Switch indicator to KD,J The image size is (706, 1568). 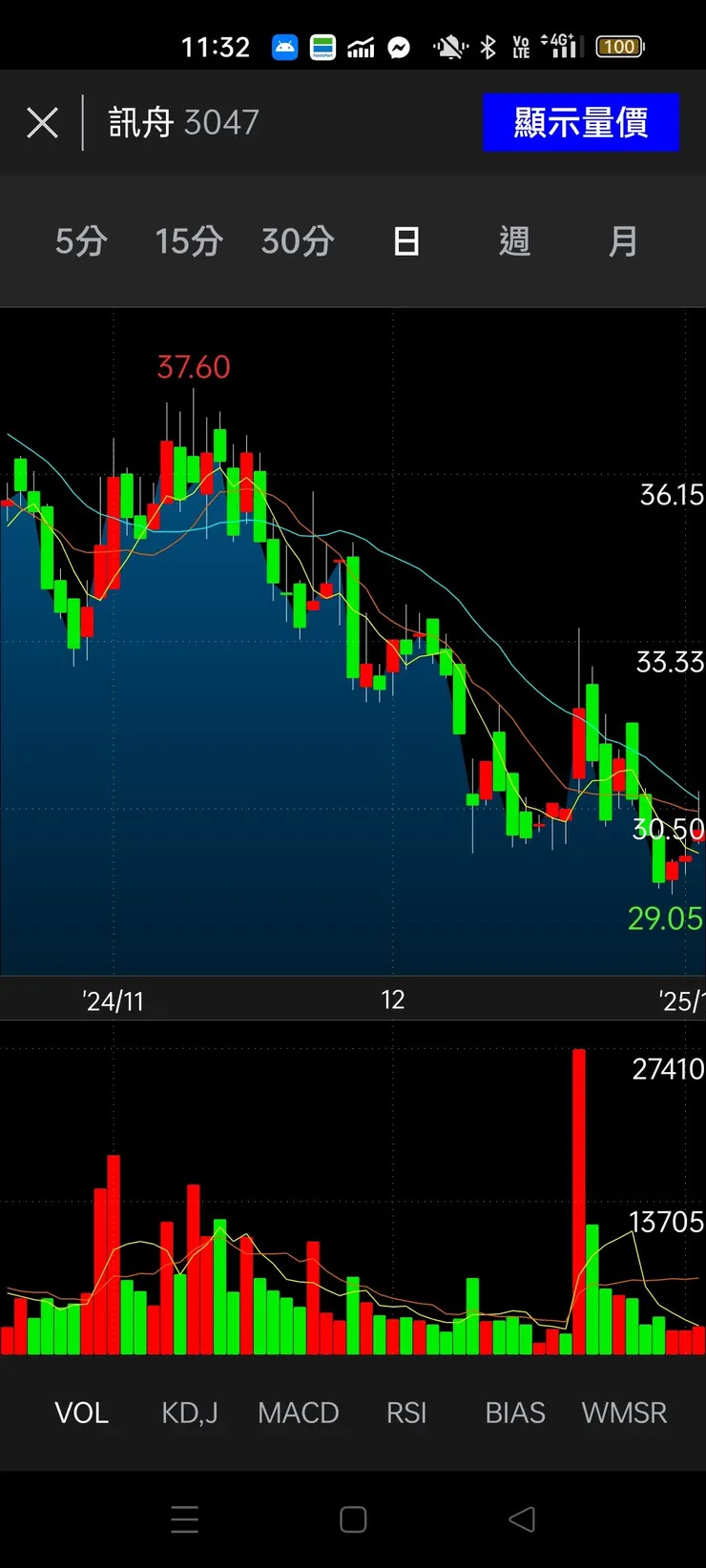coord(190,1413)
